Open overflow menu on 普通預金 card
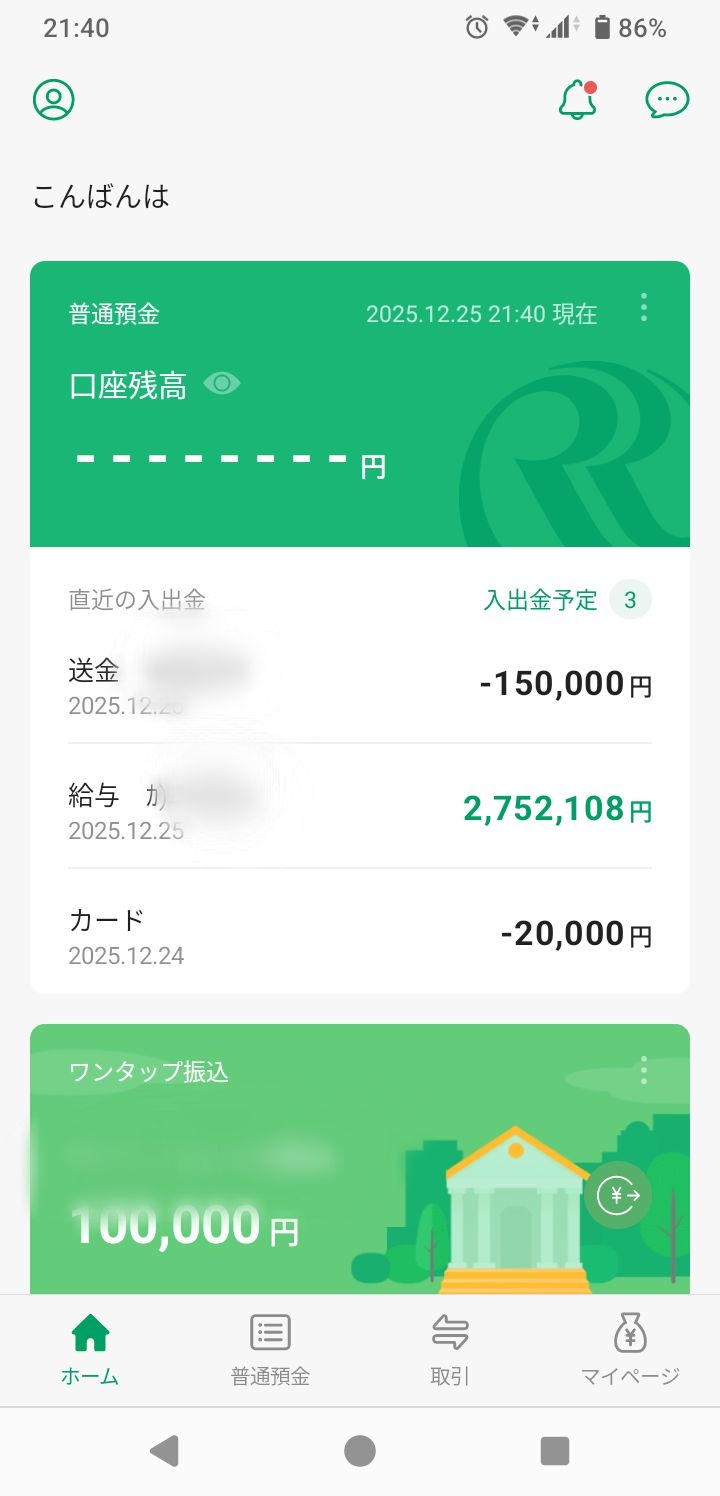This screenshot has width=720, height=1496. pyautogui.click(x=643, y=308)
